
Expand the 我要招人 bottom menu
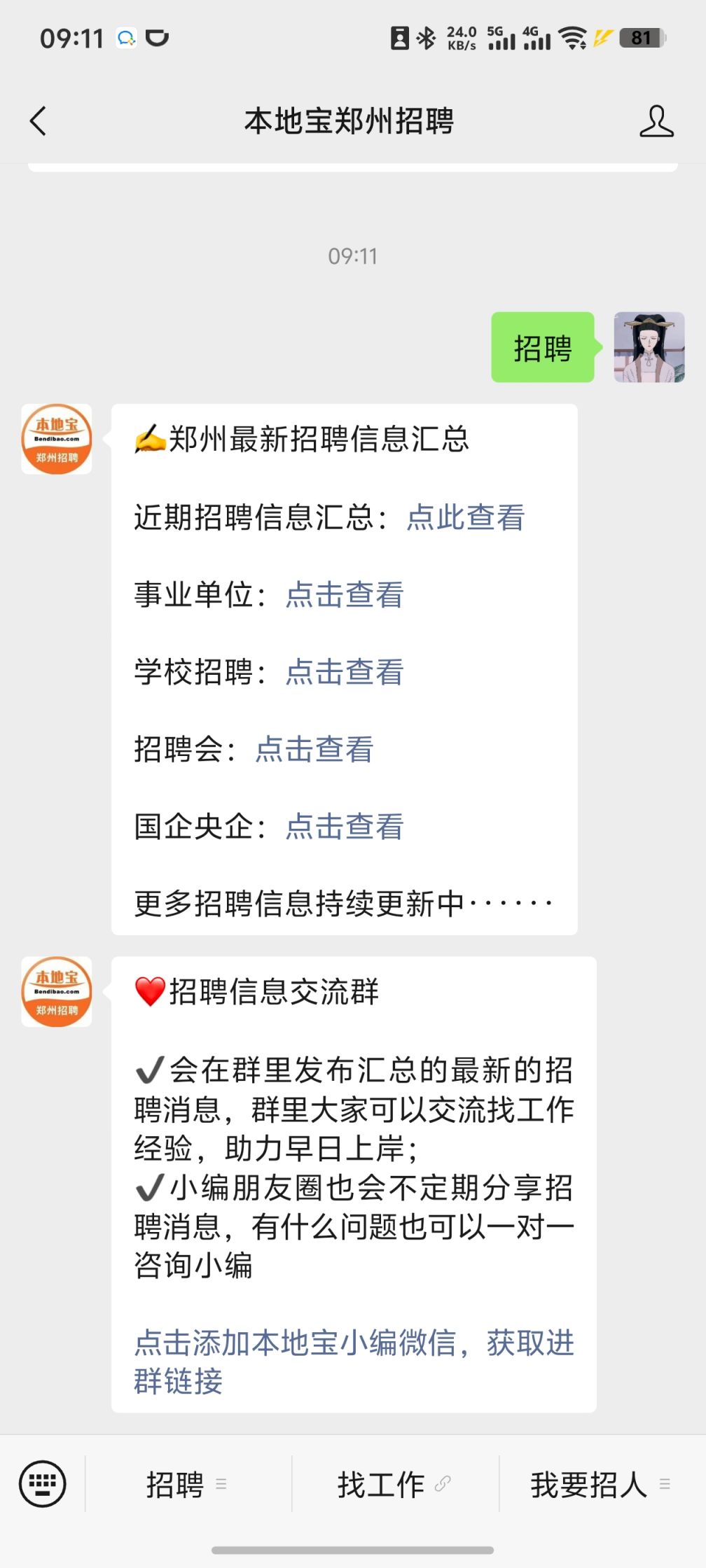[600, 1484]
